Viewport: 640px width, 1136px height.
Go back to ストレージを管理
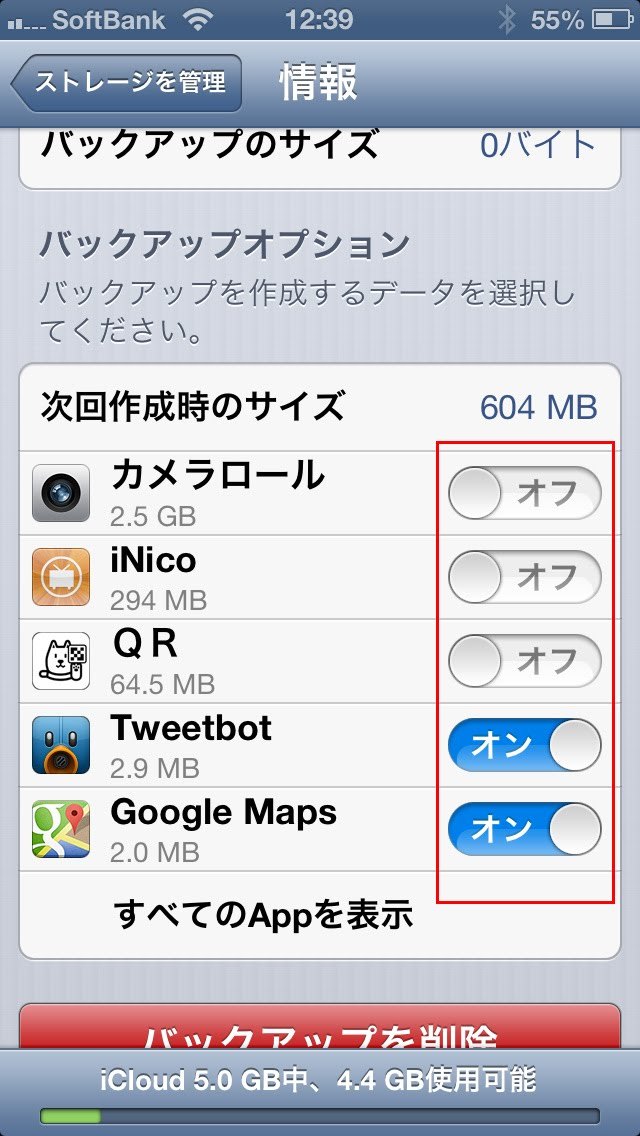126,82
